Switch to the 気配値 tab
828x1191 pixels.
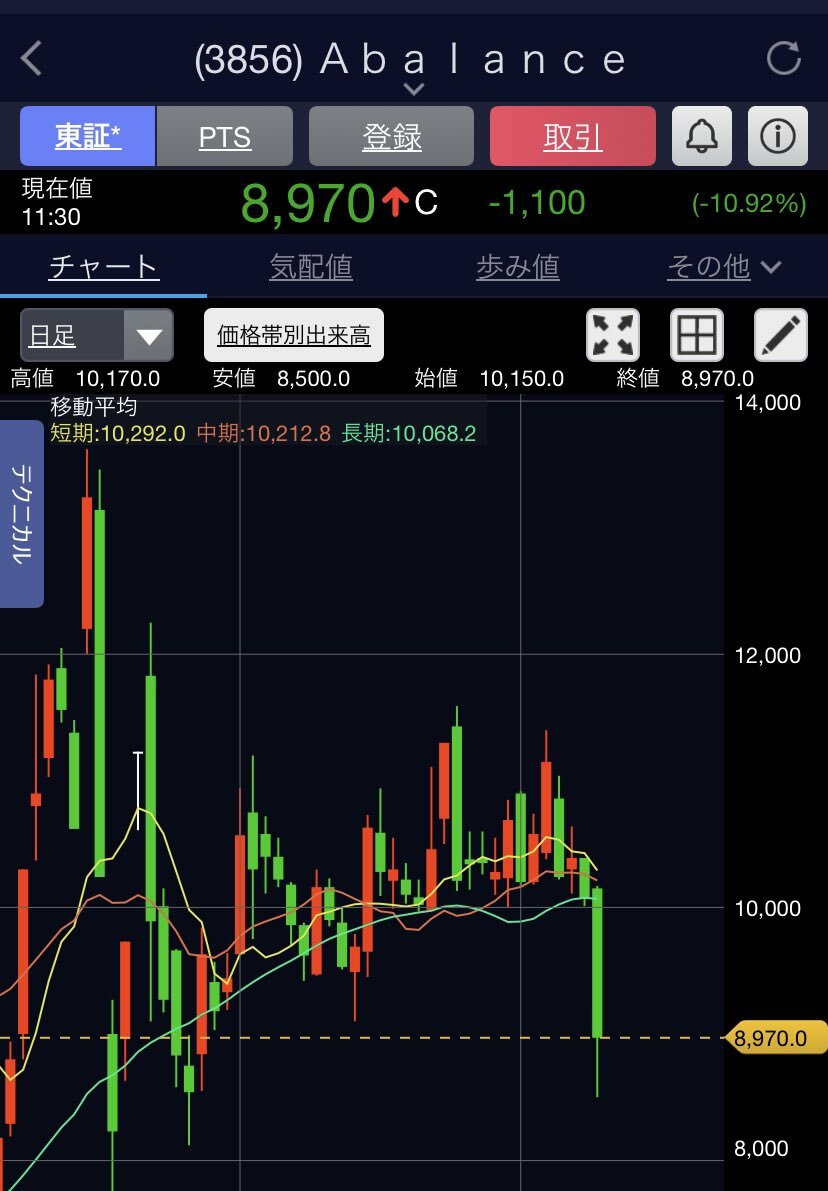[311, 267]
